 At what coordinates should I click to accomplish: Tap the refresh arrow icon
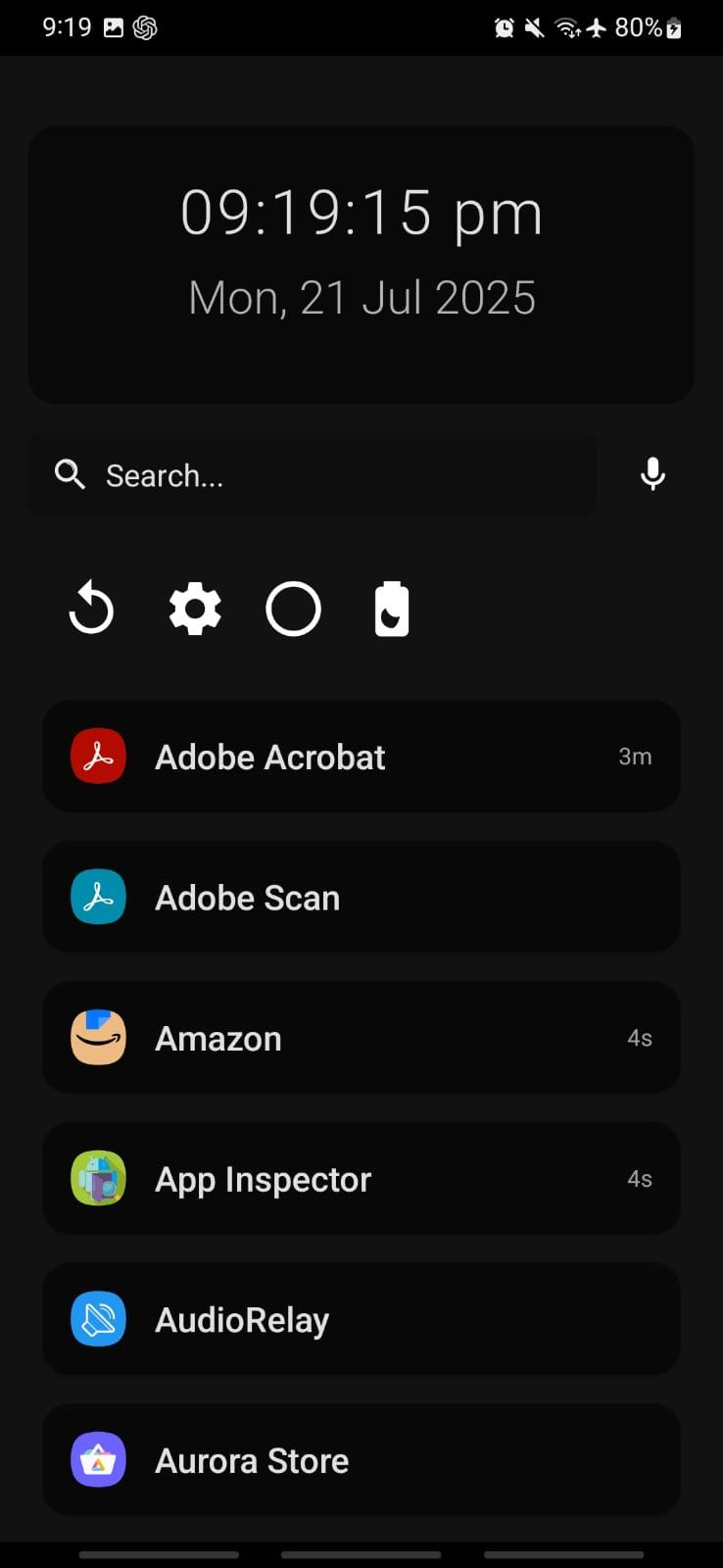click(92, 609)
